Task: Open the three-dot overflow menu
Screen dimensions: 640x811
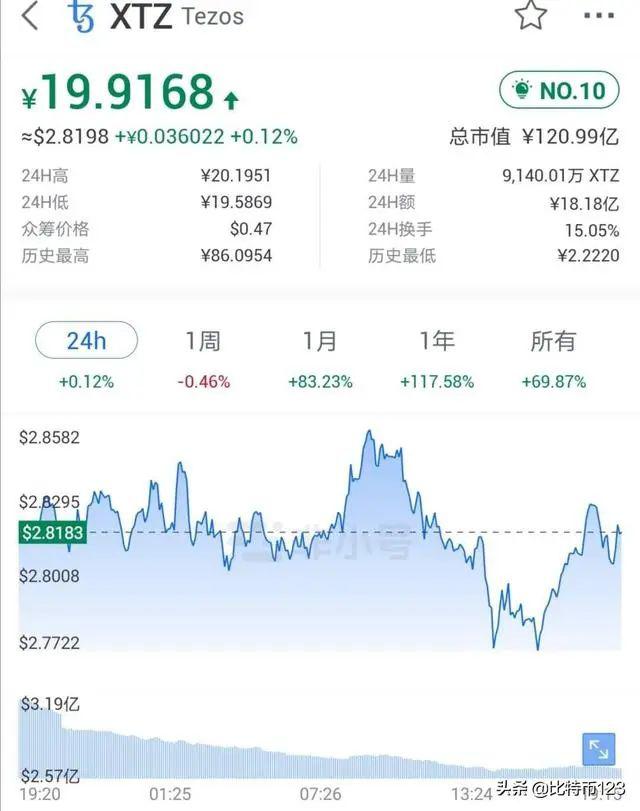Action: (x=599, y=15)
